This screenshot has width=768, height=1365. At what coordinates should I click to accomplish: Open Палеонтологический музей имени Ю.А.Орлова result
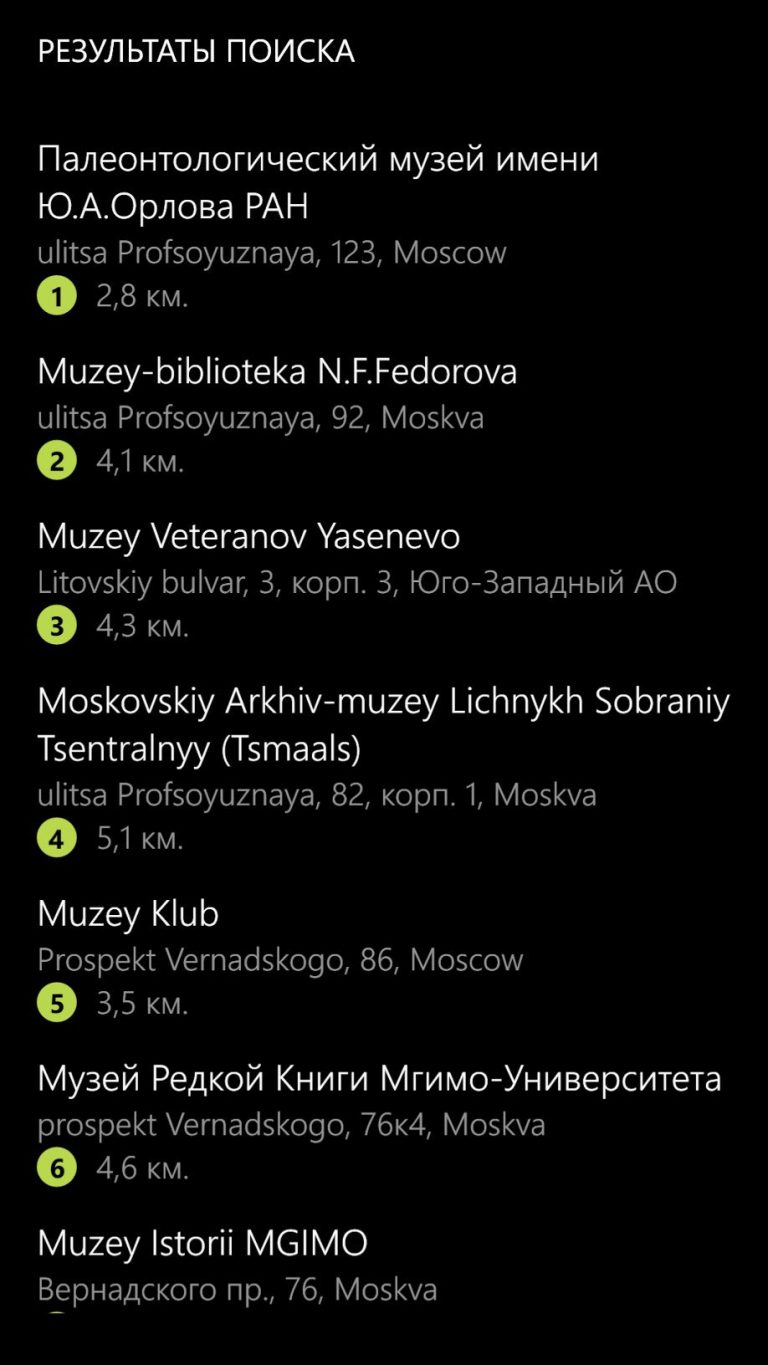318,182
